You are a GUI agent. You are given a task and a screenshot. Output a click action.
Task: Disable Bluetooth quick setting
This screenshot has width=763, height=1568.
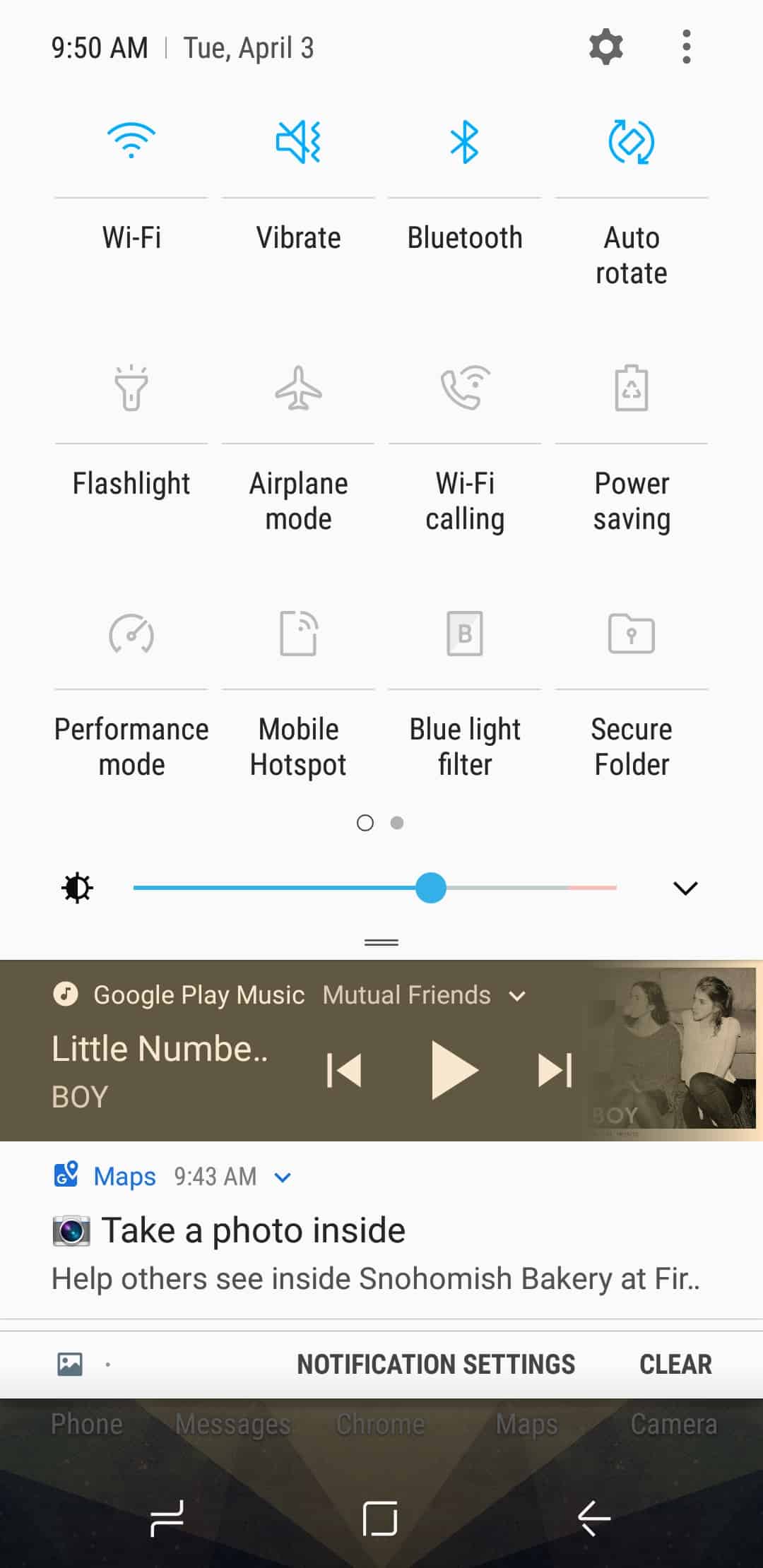coord(465,141)
